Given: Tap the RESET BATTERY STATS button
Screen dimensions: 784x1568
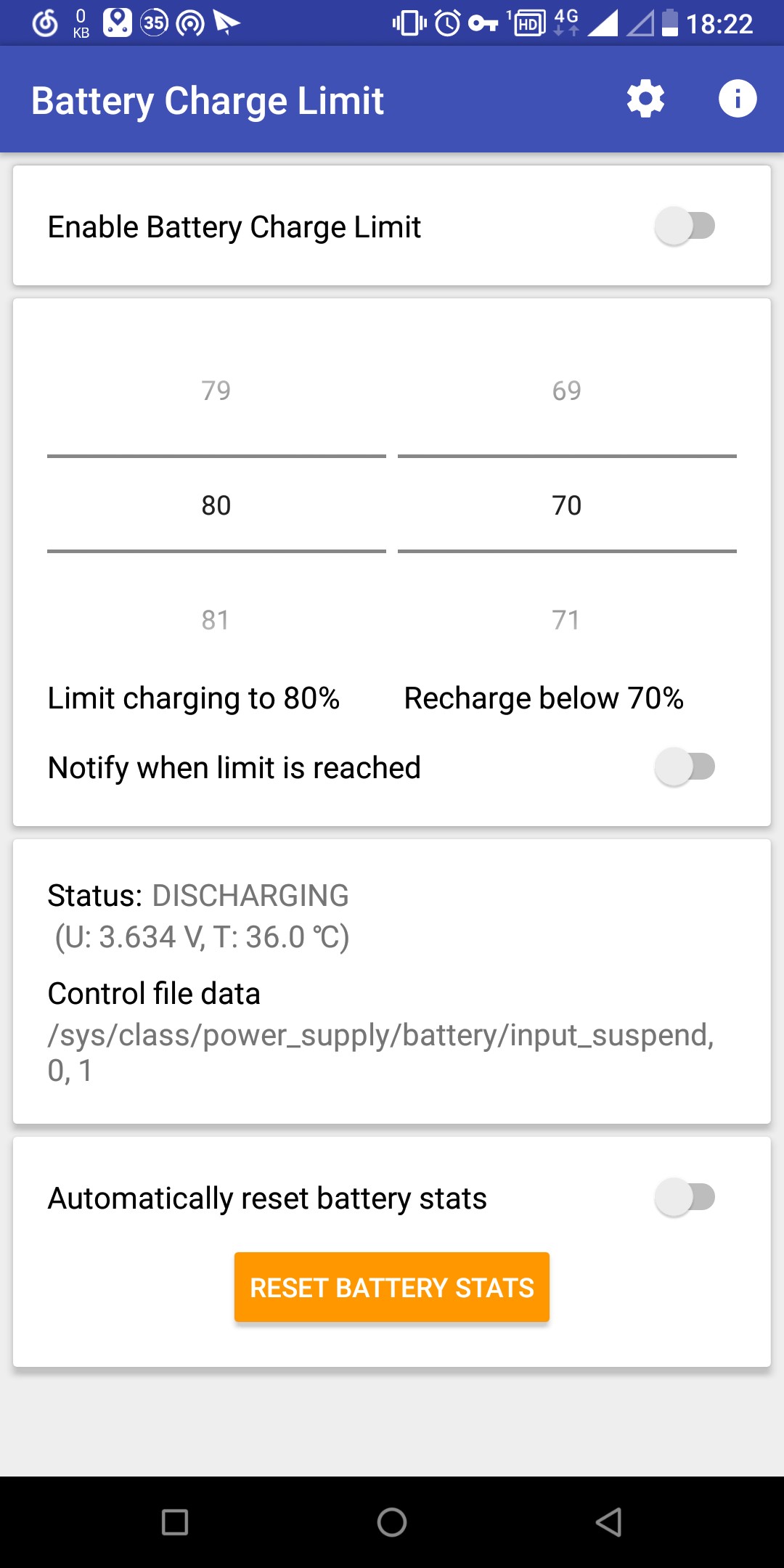Looking at the screenshot, I should click(x=391, y=1287).
